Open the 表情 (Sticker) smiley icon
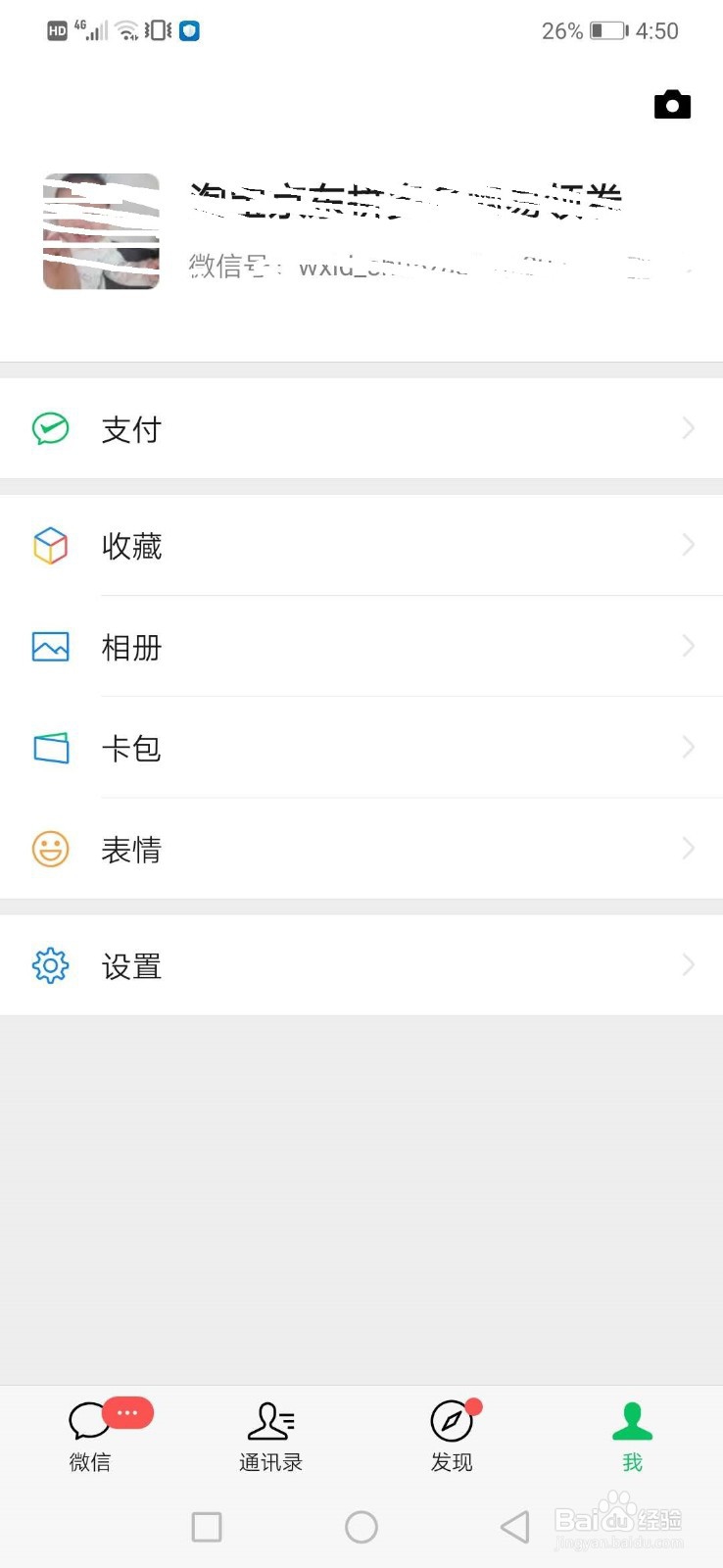 pos(49,849)
